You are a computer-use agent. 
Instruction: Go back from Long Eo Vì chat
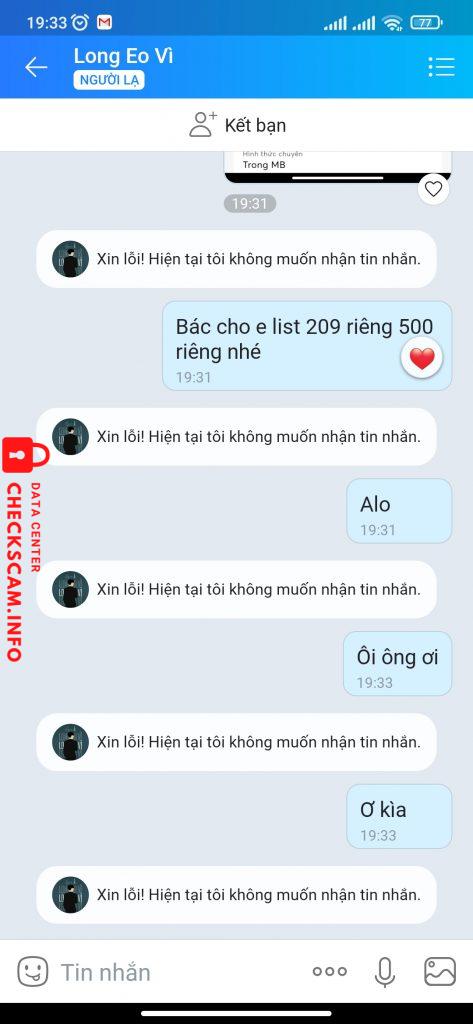pos(36,67)
